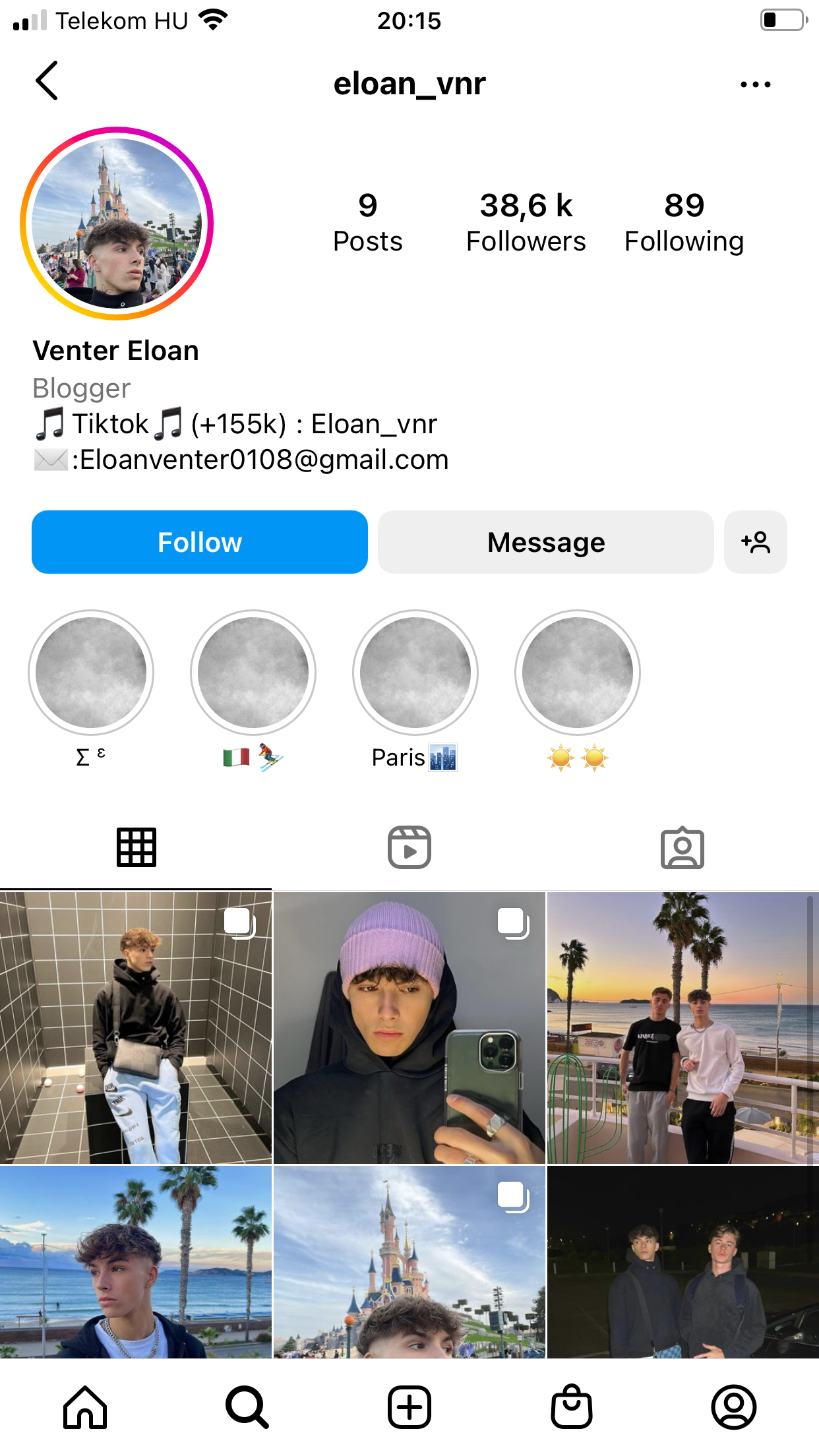
Task: Open the sunset palm trees post
Action: tap(683, 1027)
